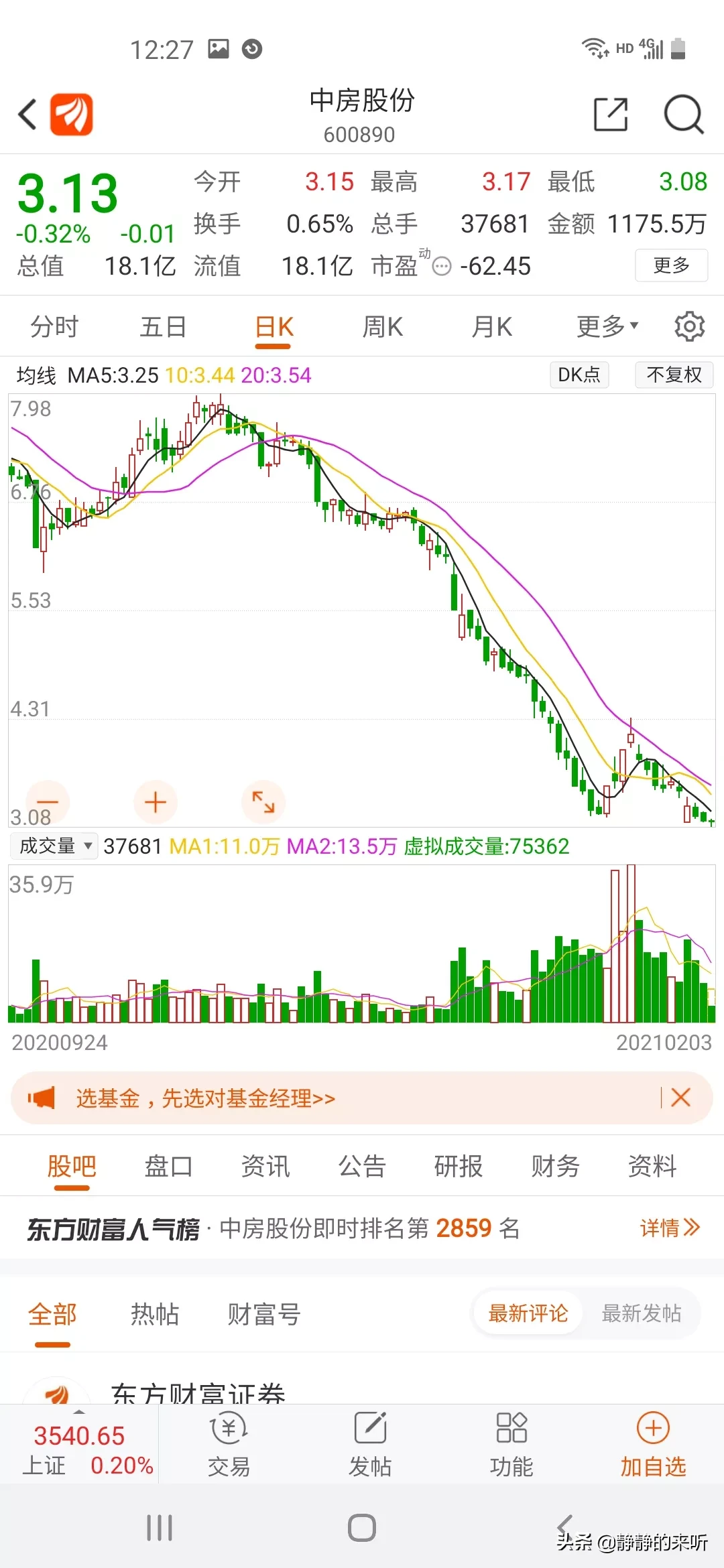Share this stock page

(x=611, y=114)
